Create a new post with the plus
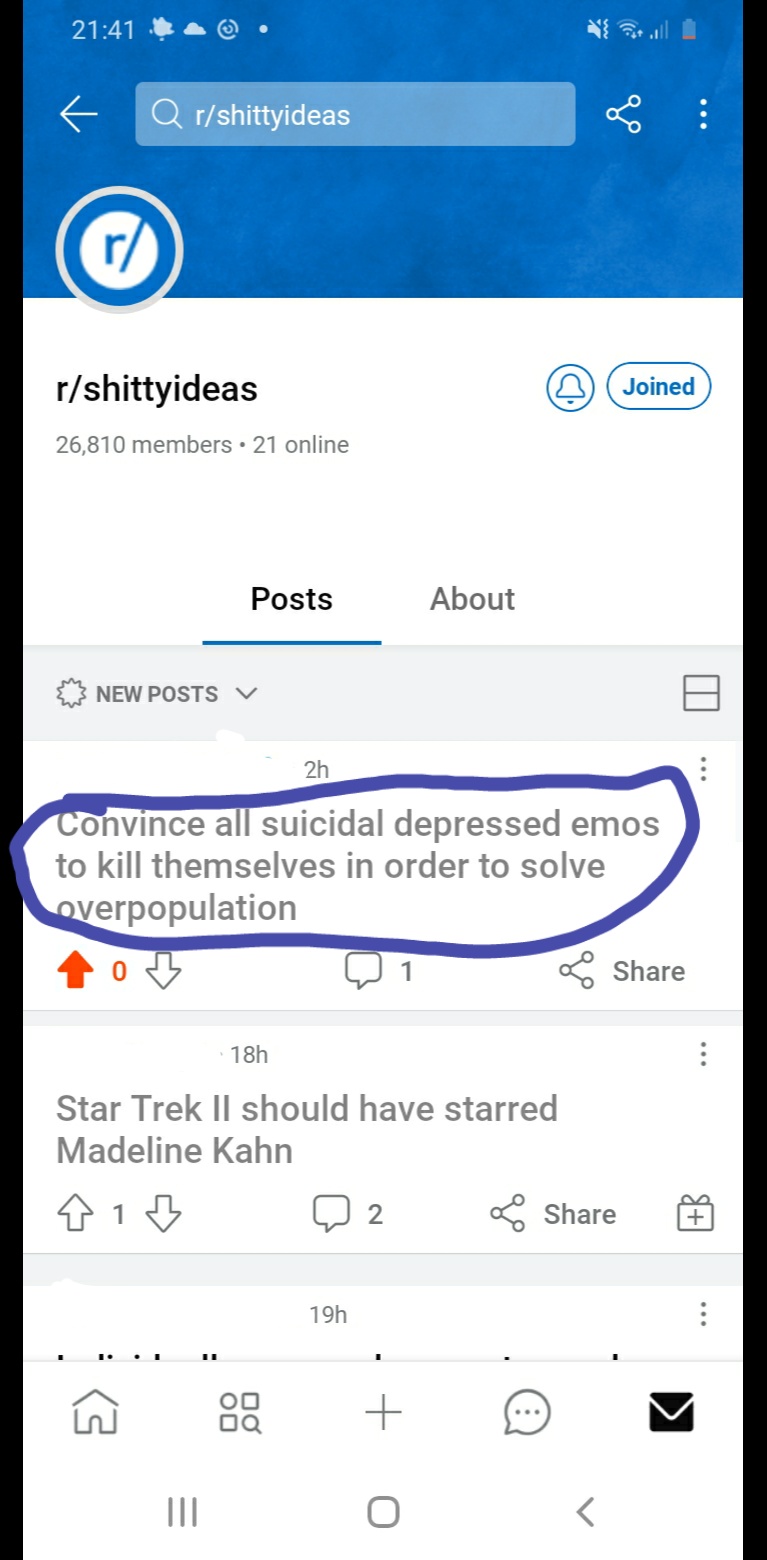The width and height of the screenshot is (767, 1560). tap(383, 1412)
